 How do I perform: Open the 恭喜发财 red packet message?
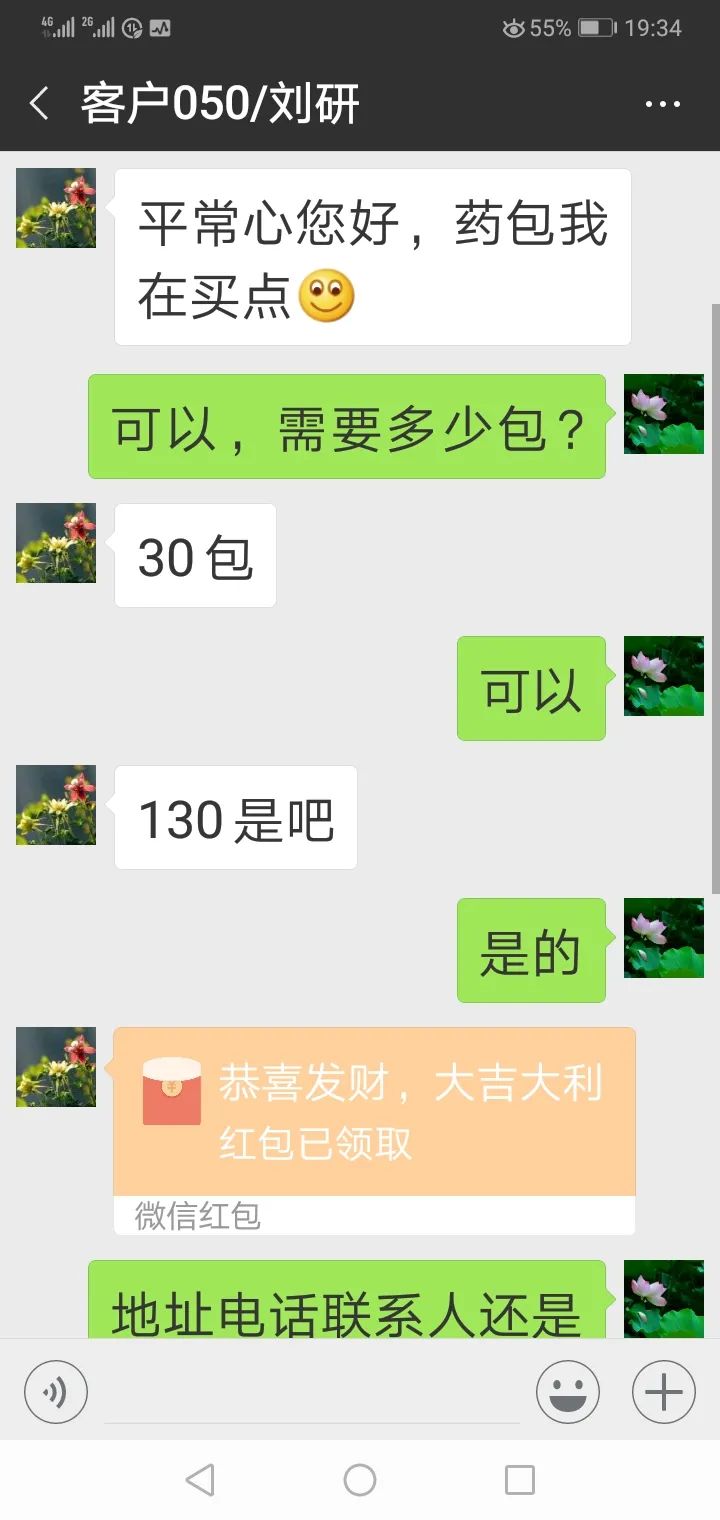(374, 1113)
